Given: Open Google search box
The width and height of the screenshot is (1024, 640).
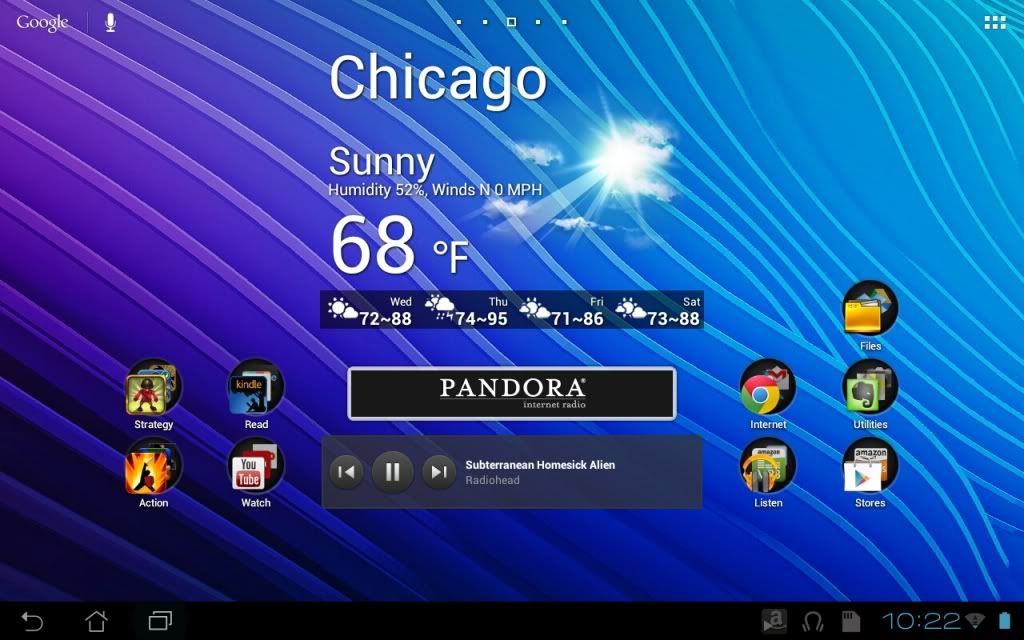Looking at the screenshot, I should [x=42, y=22].
